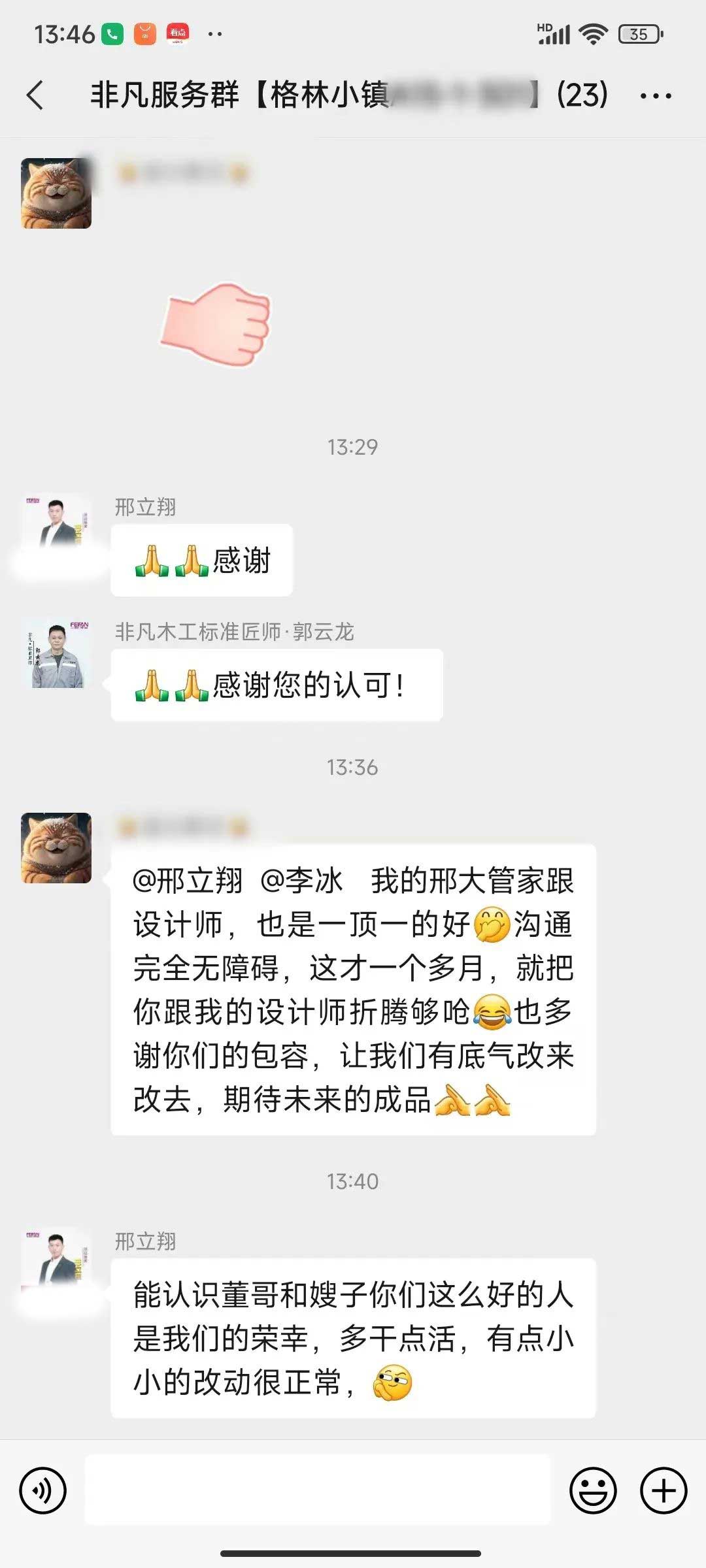Switch to voice message input
This screenshot has height=1568, width=706.
[43, 1491]
